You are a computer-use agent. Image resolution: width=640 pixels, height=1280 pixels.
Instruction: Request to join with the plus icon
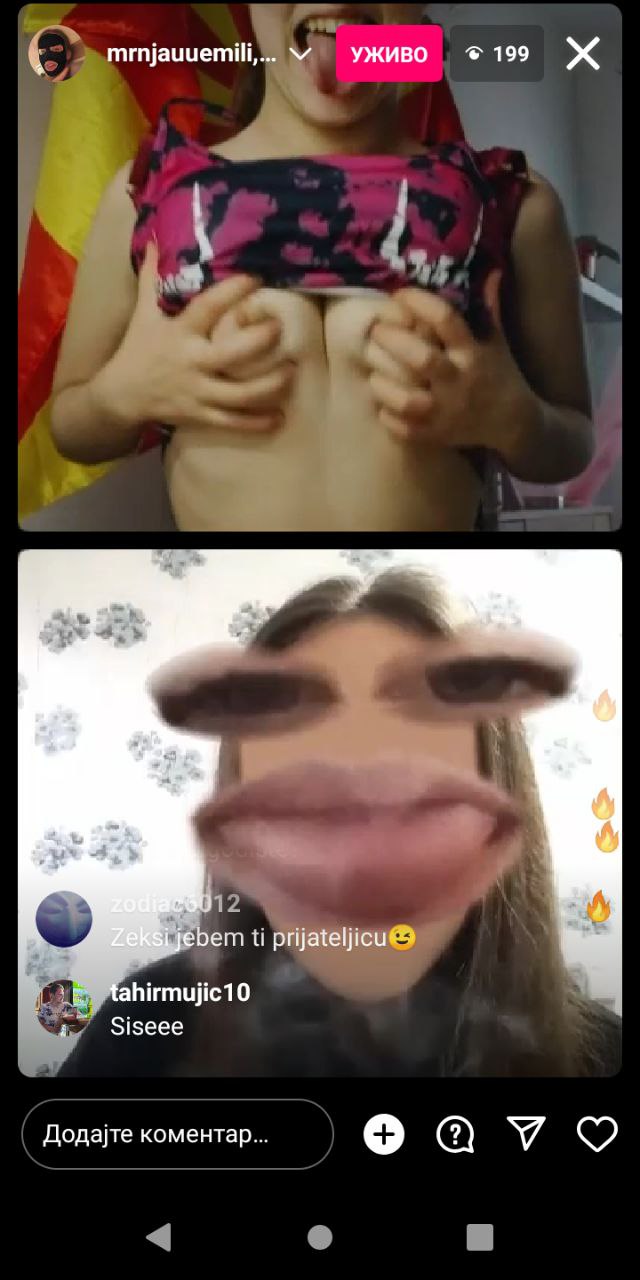coord(384,1134)
